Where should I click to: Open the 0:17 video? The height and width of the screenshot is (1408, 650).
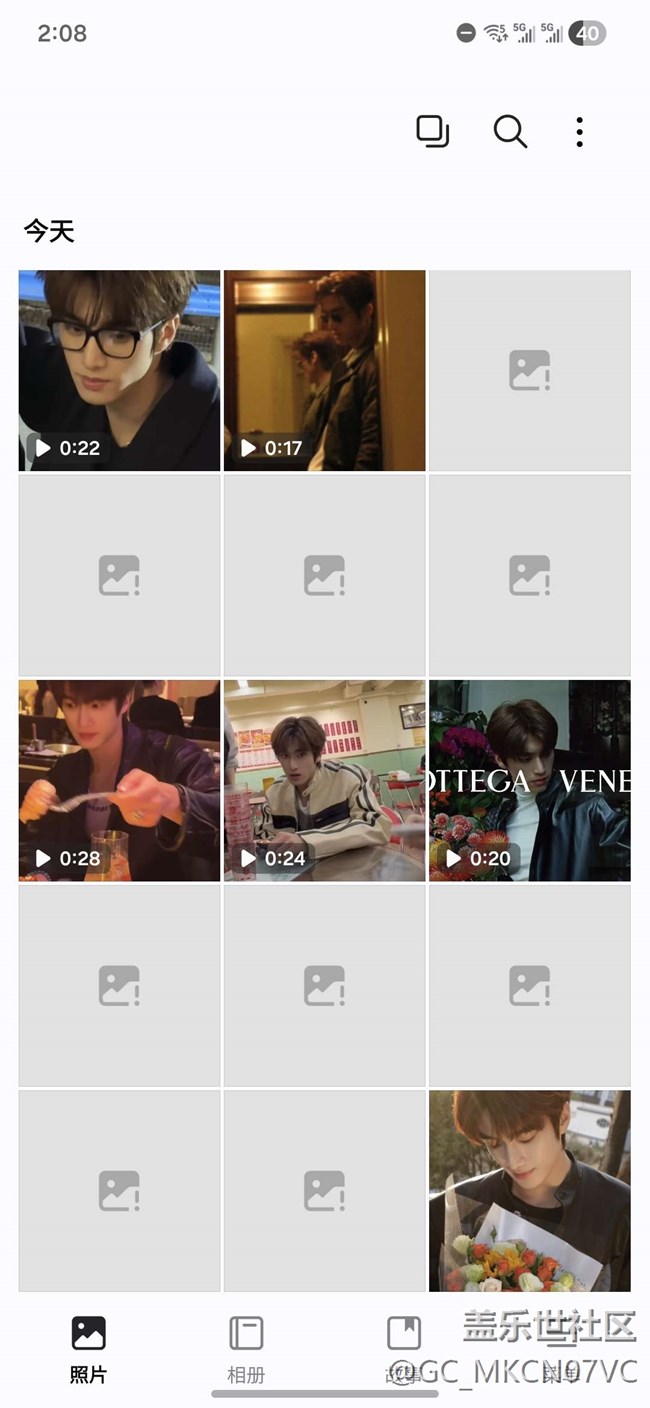tap(324, 370)
